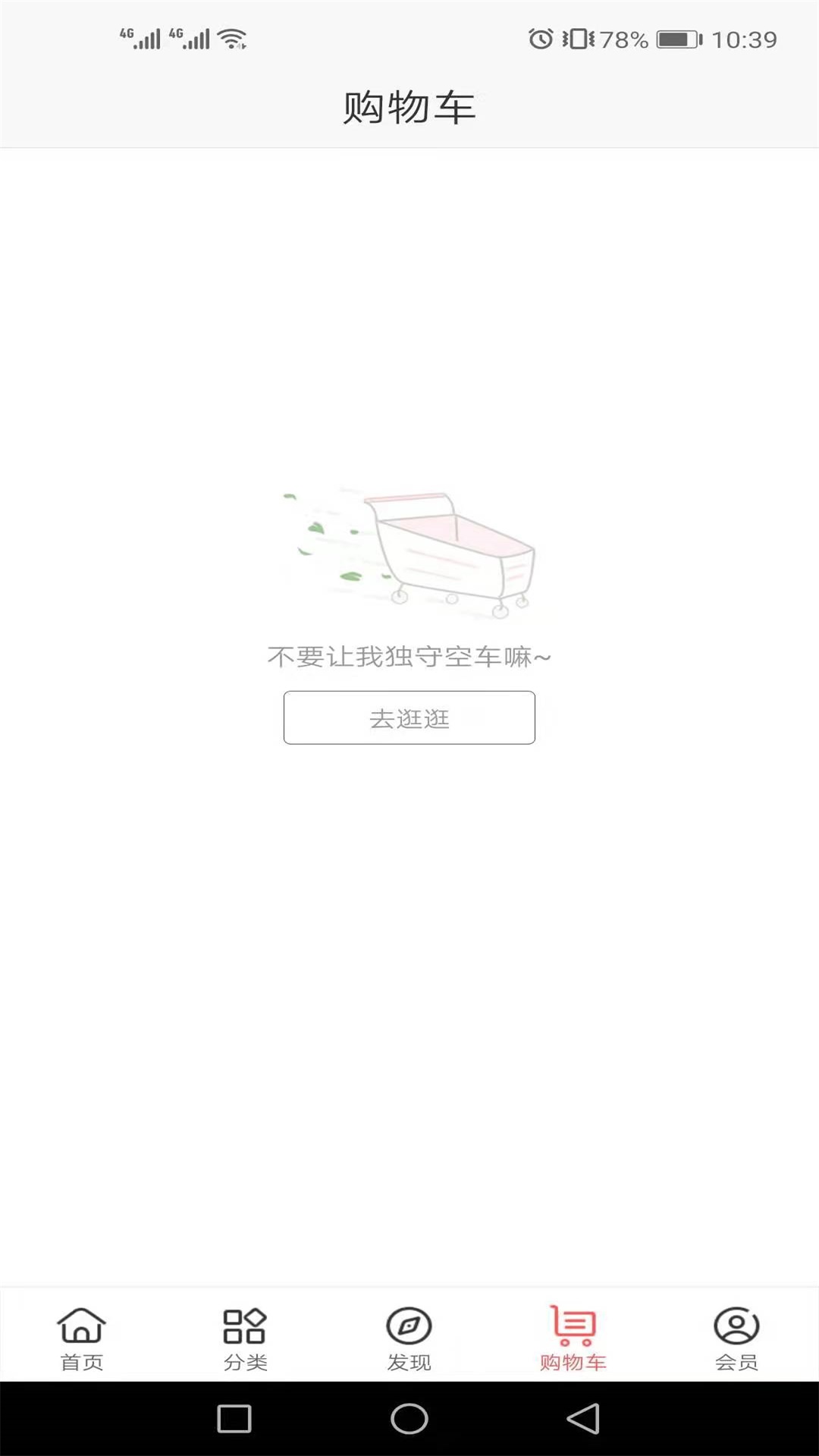Go to the 发现 tab
Image resolution: width=819 pixels, height=1456 pixels.
[x=409, y=1338]
